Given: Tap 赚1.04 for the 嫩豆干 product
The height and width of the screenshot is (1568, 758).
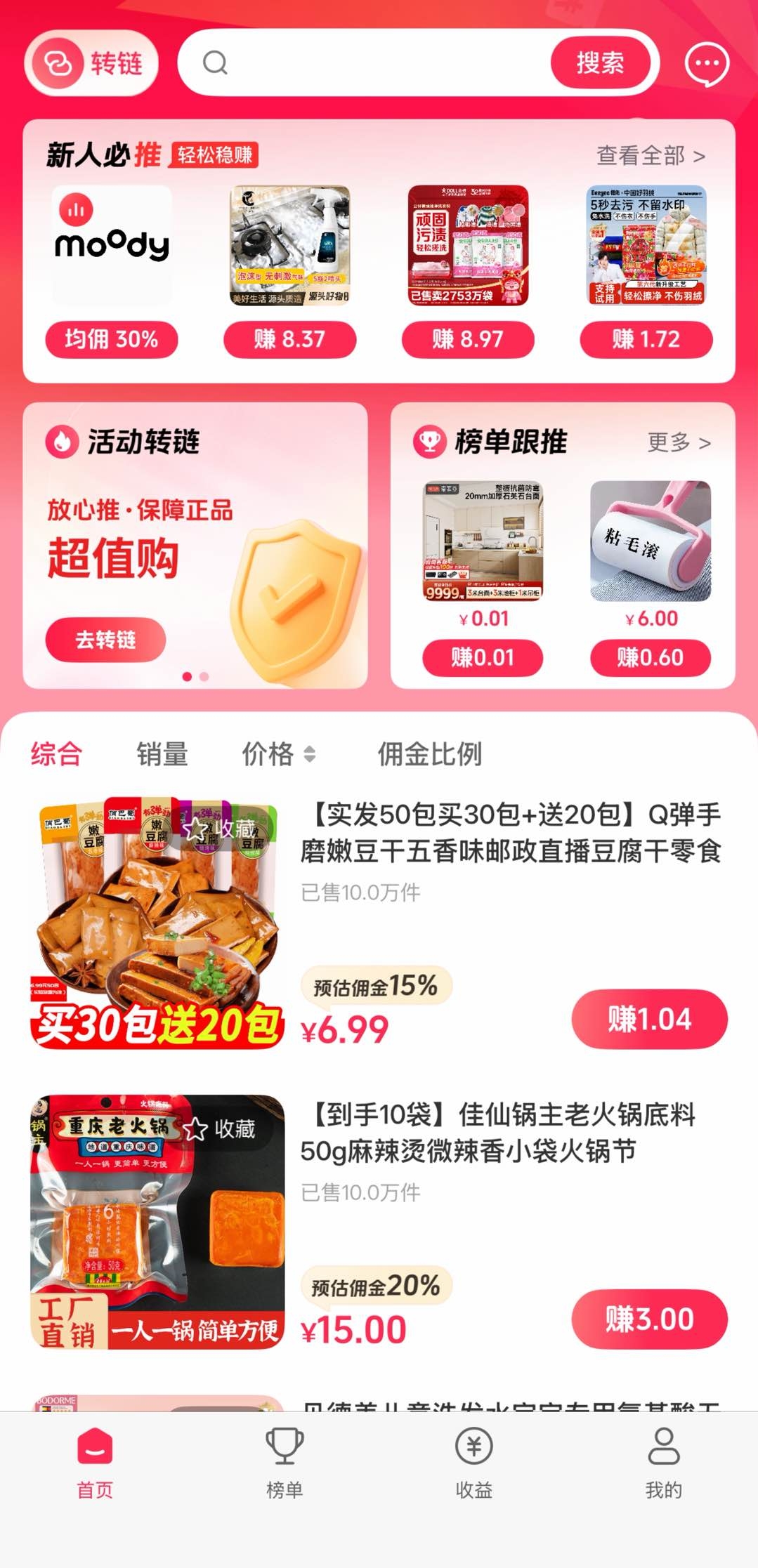Looking at the screenshot, I should coord(649,1019).
